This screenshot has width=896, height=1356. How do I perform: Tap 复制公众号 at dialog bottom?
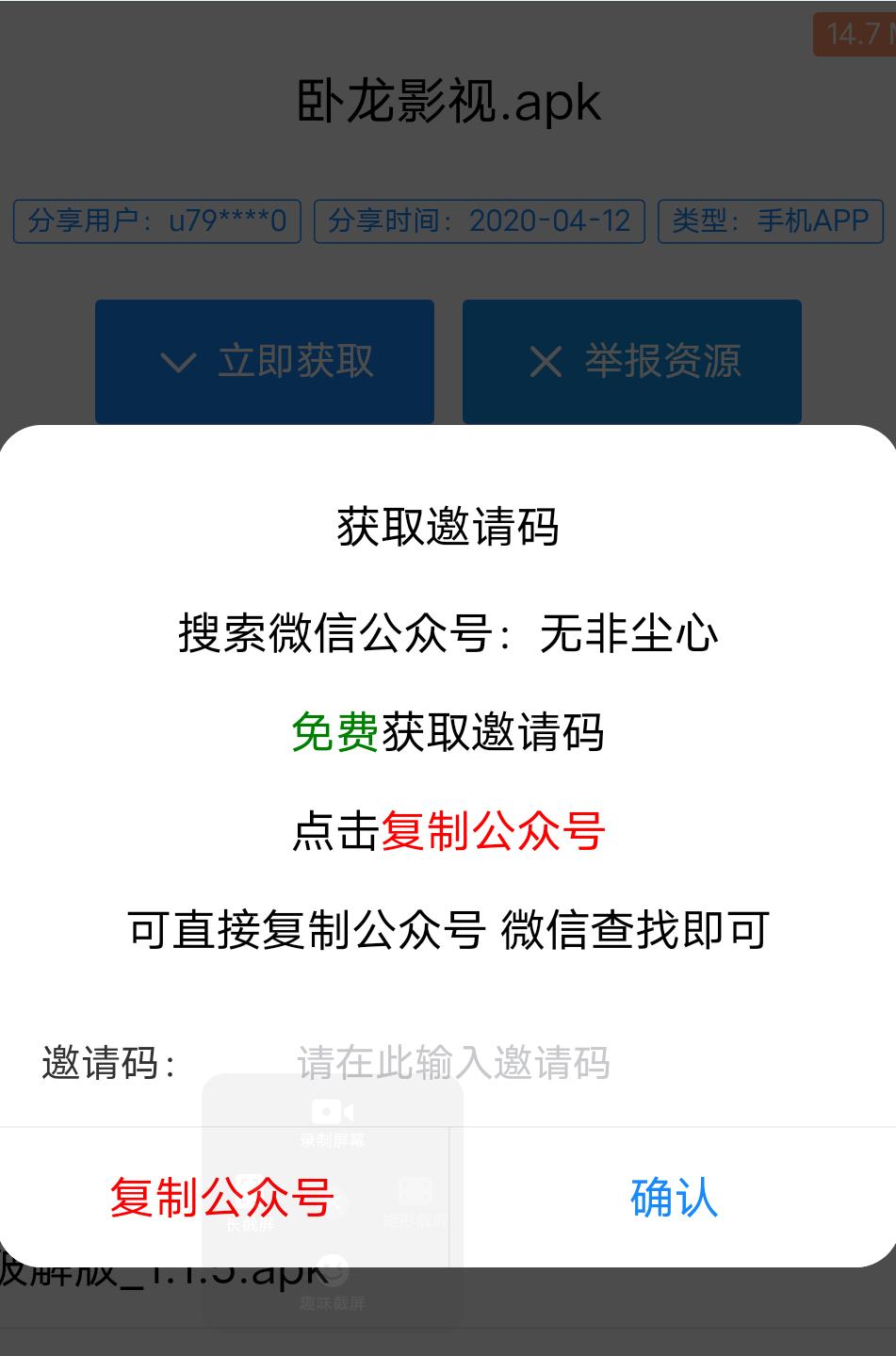(222, 1200)
